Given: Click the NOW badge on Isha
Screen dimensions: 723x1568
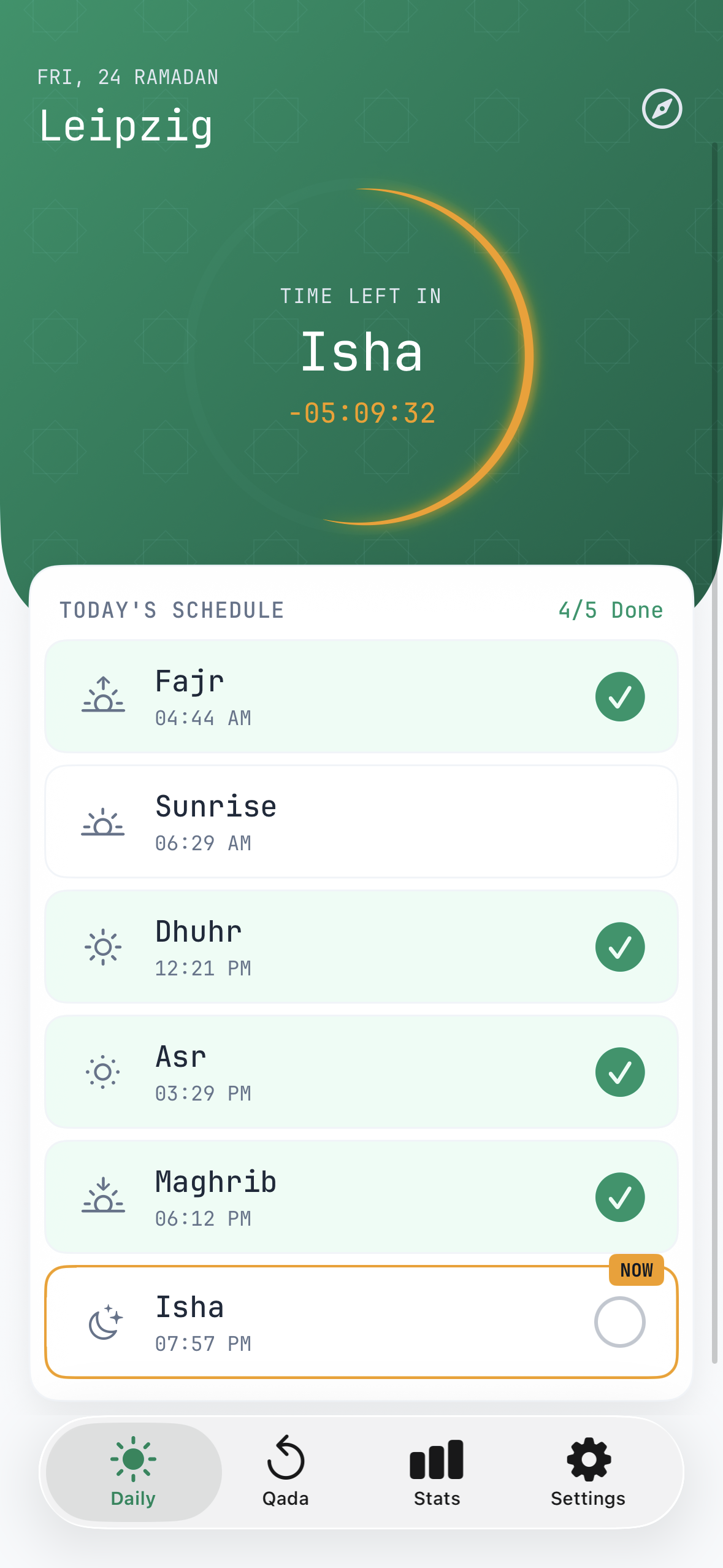Looking at the screenshot, I should 636,1270.
